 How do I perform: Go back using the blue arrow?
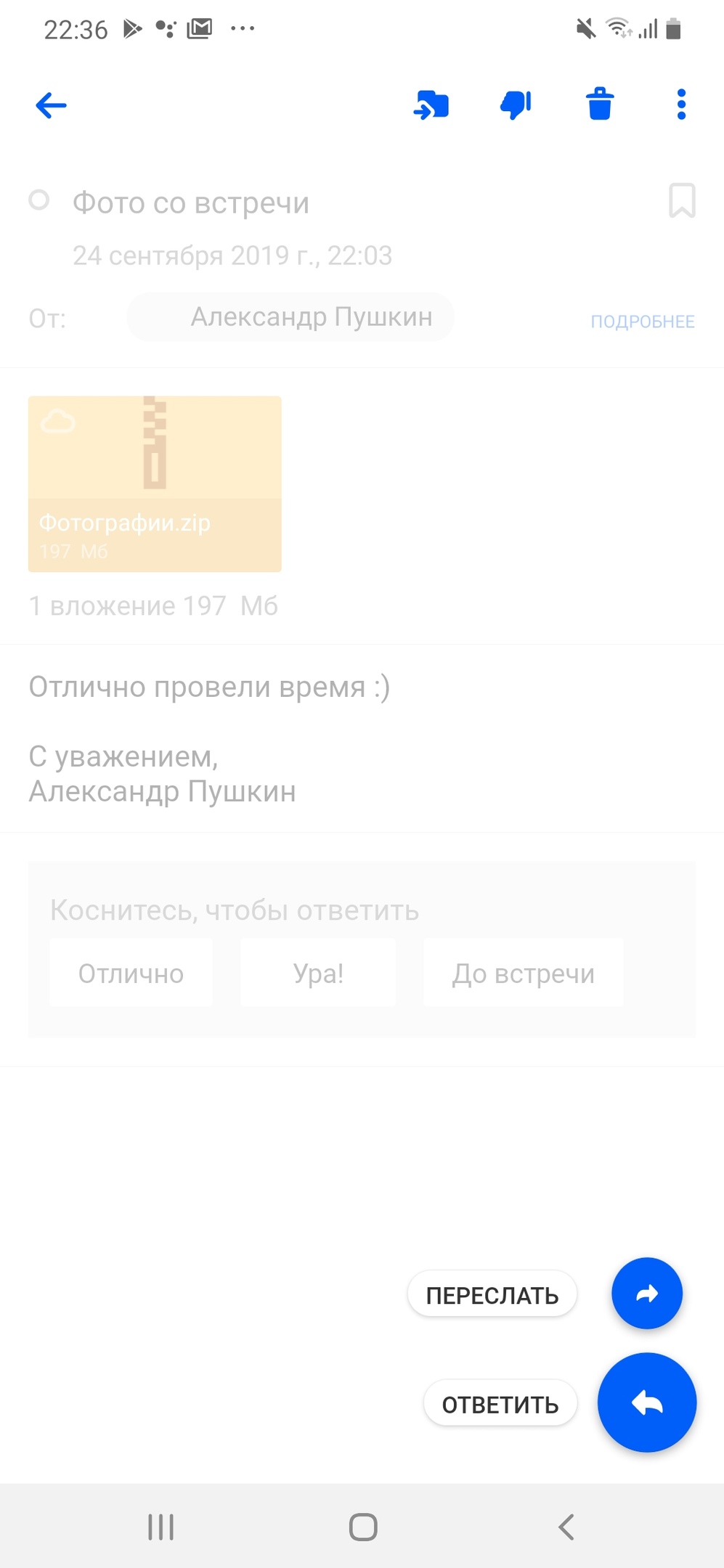click(x=51, y=106)
